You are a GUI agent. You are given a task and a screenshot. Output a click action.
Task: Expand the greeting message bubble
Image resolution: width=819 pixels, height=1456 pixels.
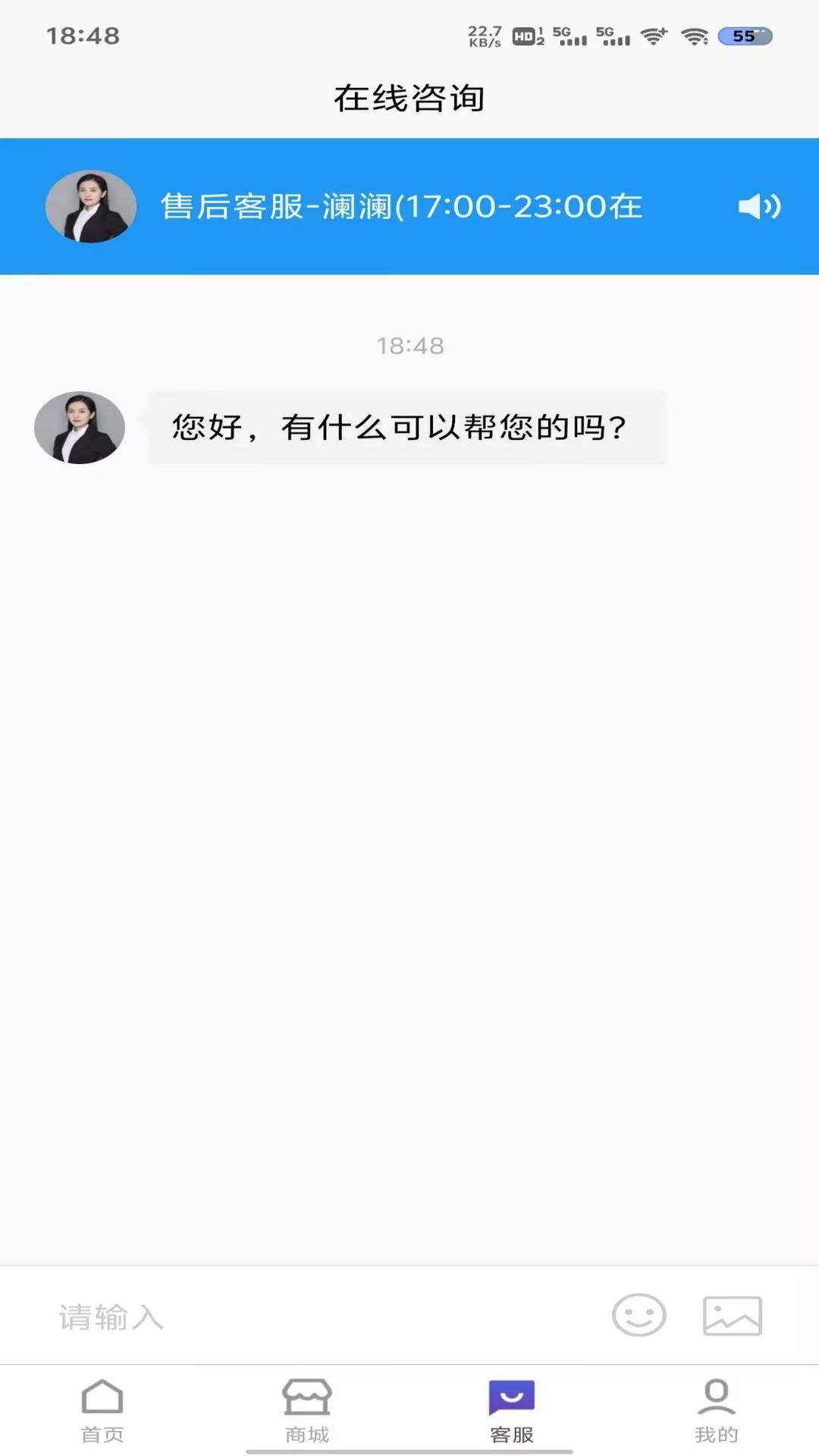coord(407,428)
